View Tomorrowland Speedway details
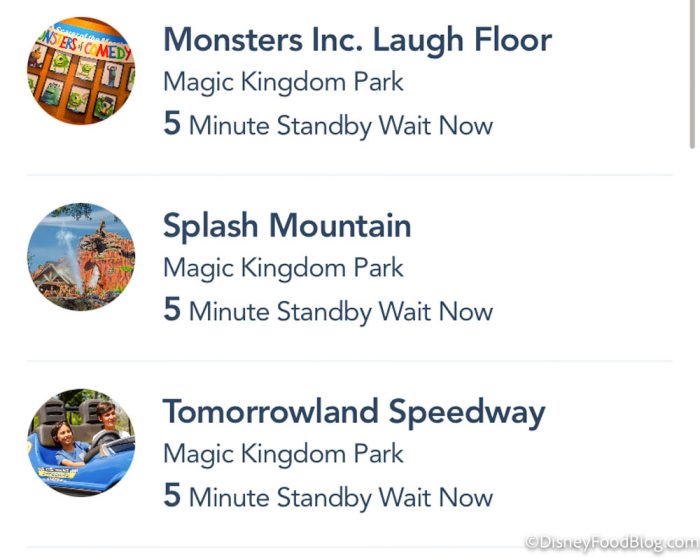The width and height of the screenshot is (700, 558). pos(354,412)
